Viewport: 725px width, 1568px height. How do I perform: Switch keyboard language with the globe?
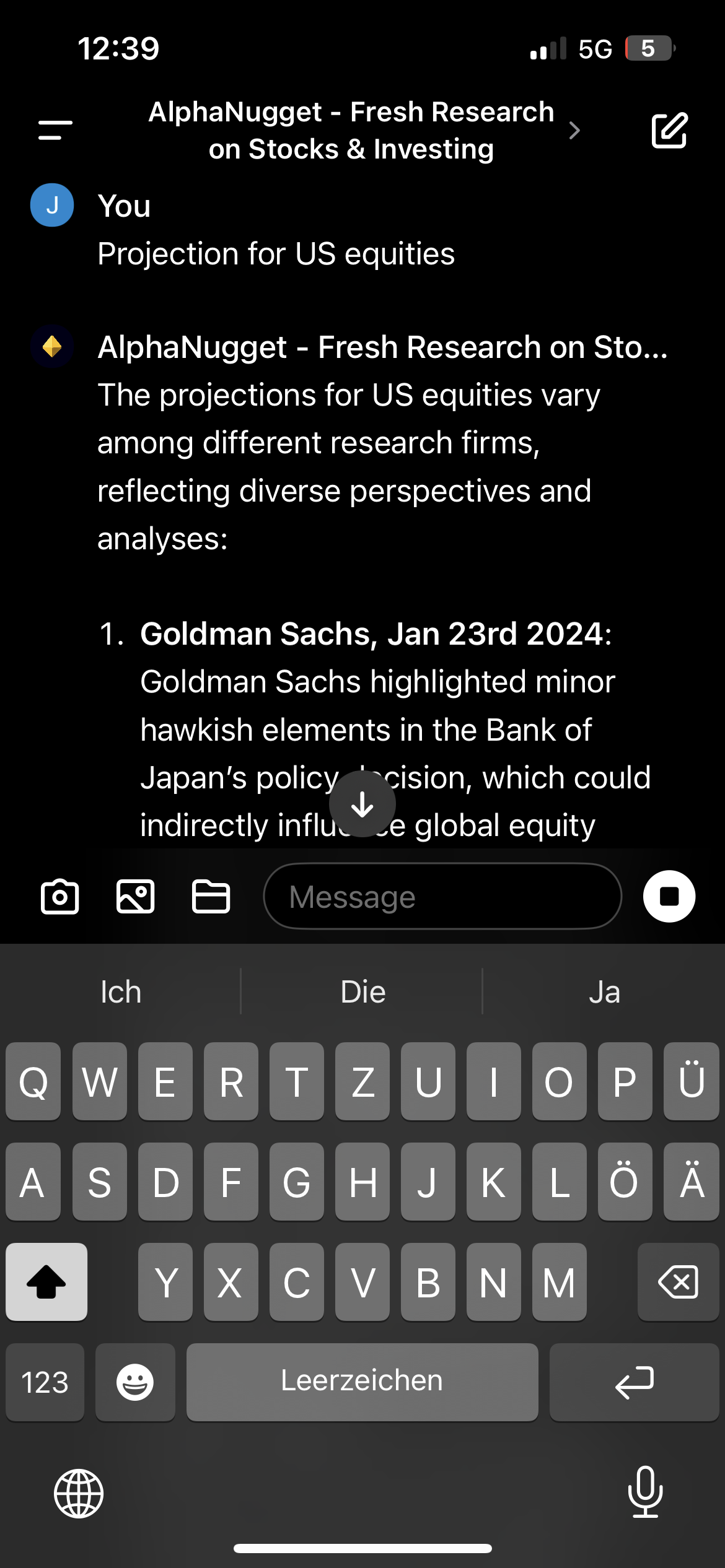[x=79, y=1494]
